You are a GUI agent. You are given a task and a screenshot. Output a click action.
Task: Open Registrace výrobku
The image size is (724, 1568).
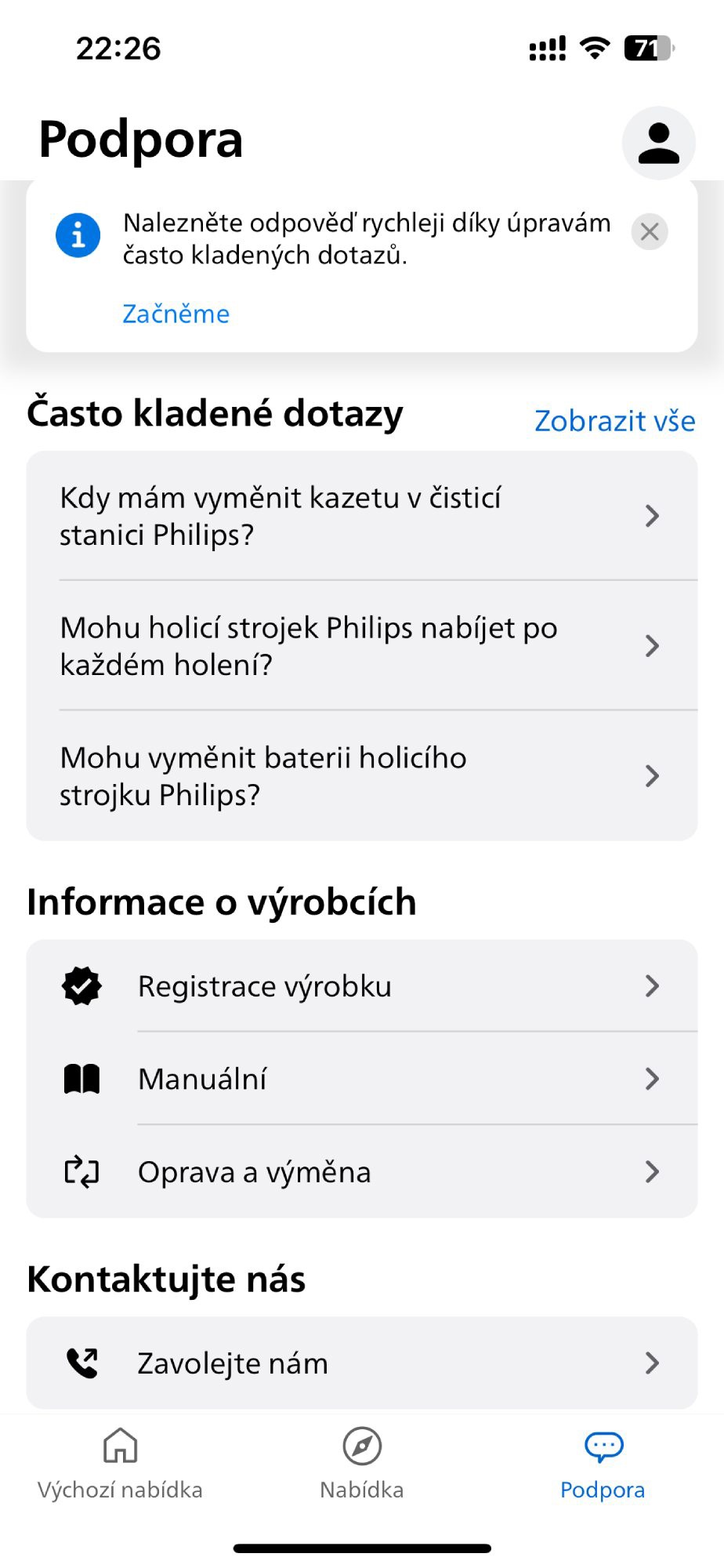tap(362, 985)
